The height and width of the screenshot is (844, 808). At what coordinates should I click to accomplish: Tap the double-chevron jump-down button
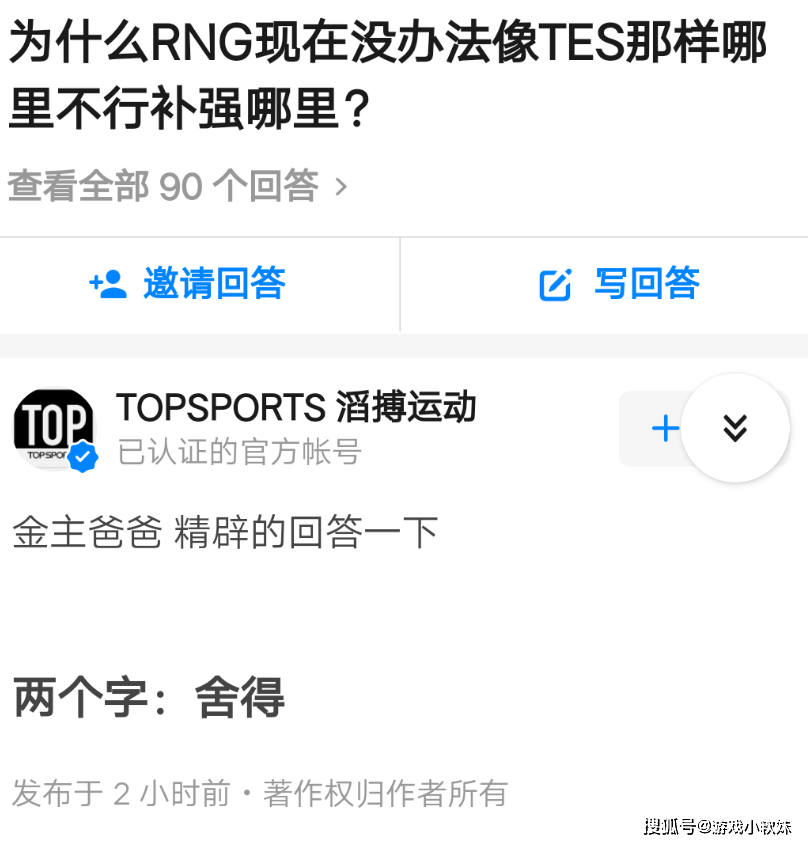point(736,428)
